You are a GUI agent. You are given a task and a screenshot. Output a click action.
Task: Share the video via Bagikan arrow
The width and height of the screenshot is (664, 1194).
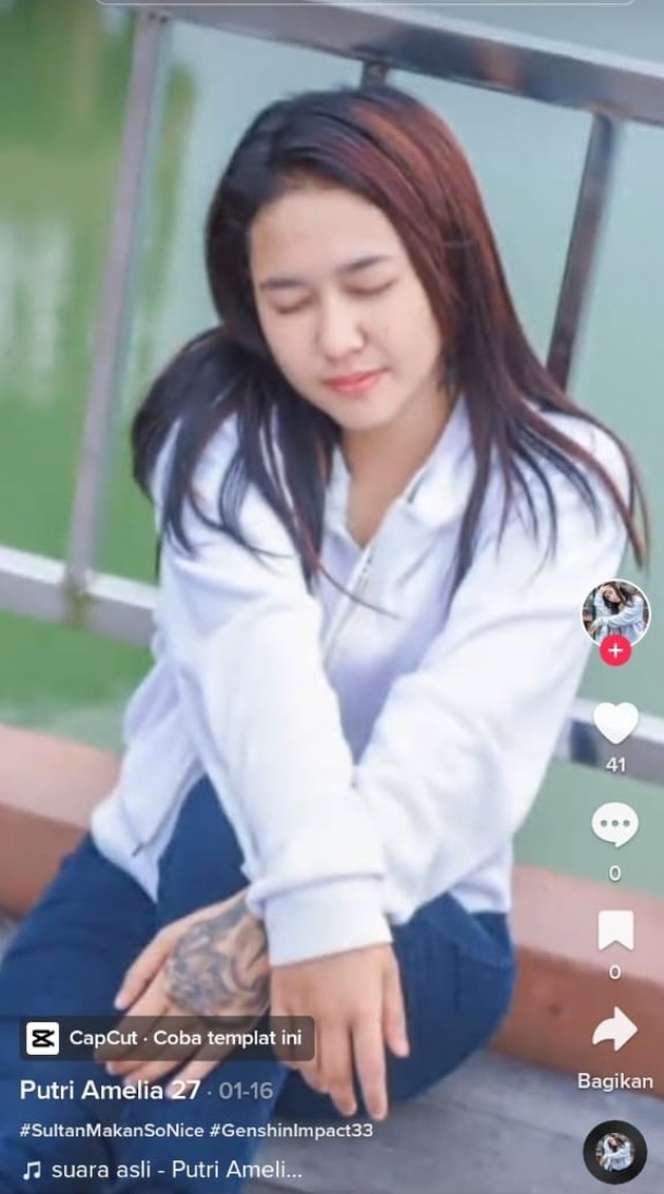coord(615,1030)
